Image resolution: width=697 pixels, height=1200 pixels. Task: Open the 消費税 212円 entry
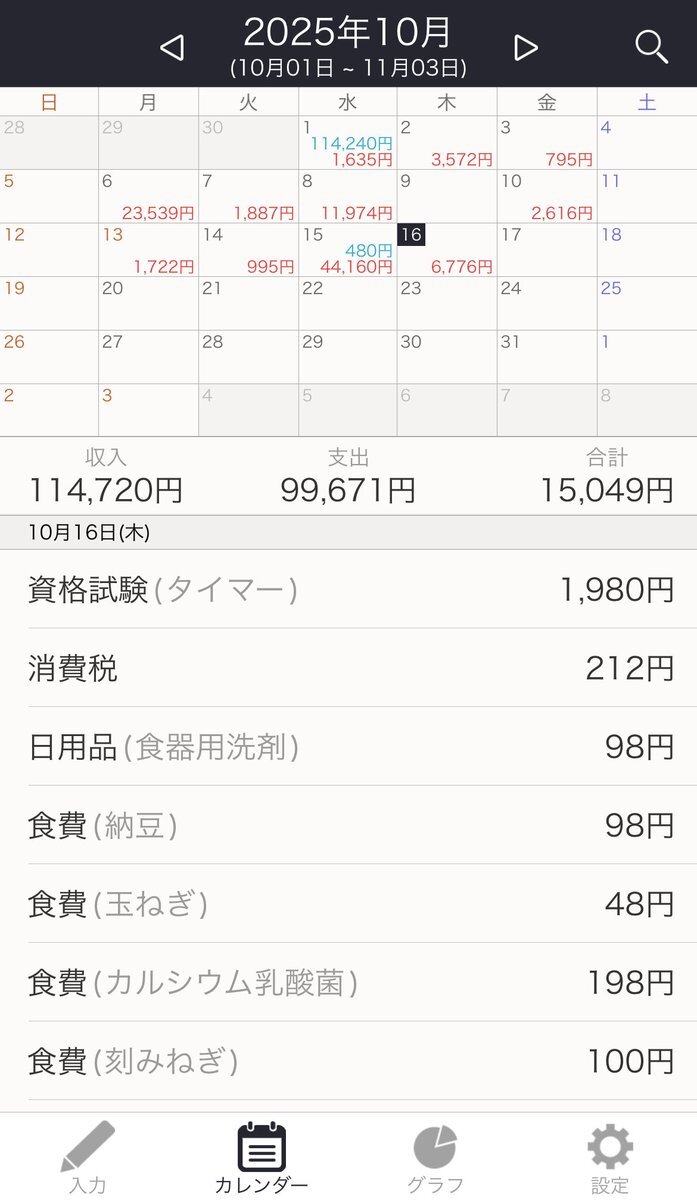[x=350, y=668]
